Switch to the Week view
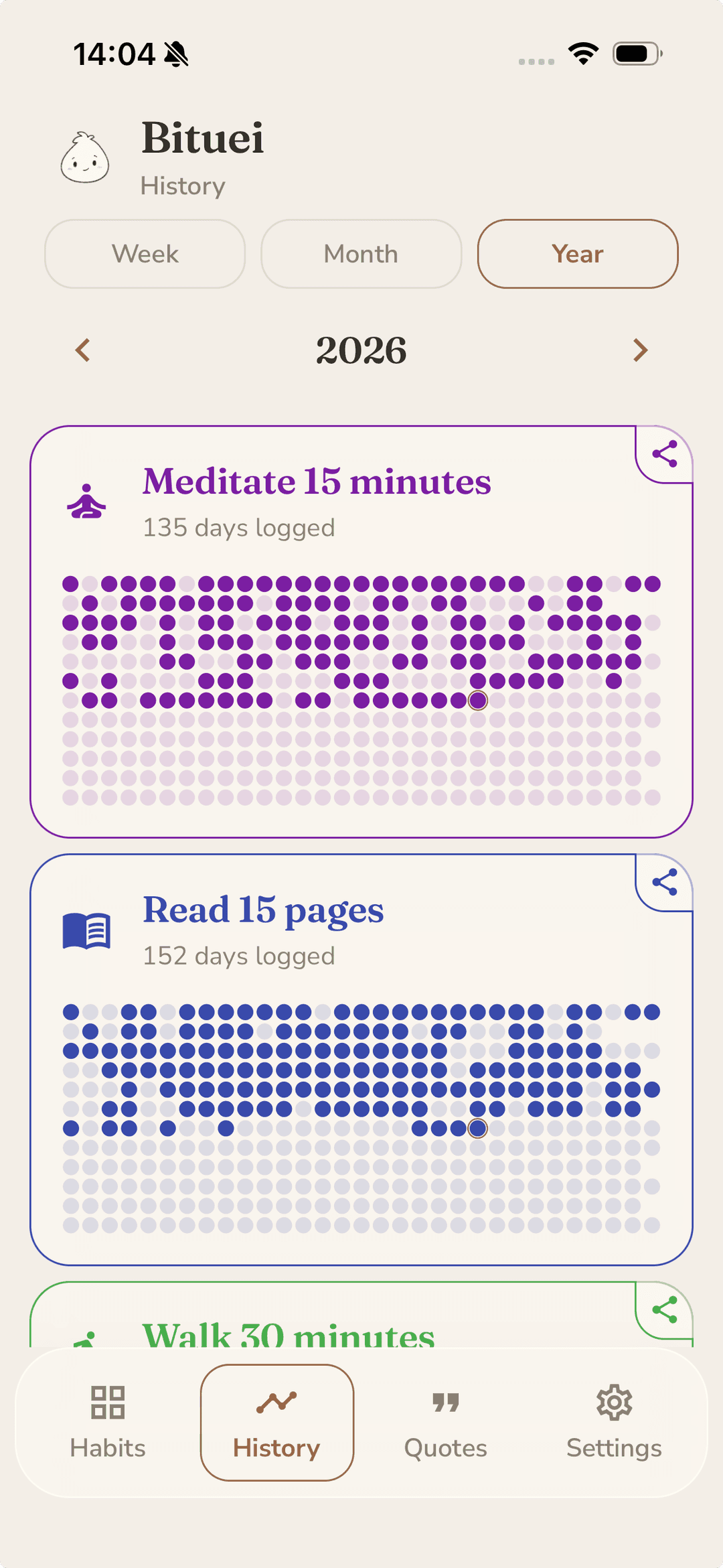Image resolution: width=723 pixels, height=1568 pixels. coord(145,254)
